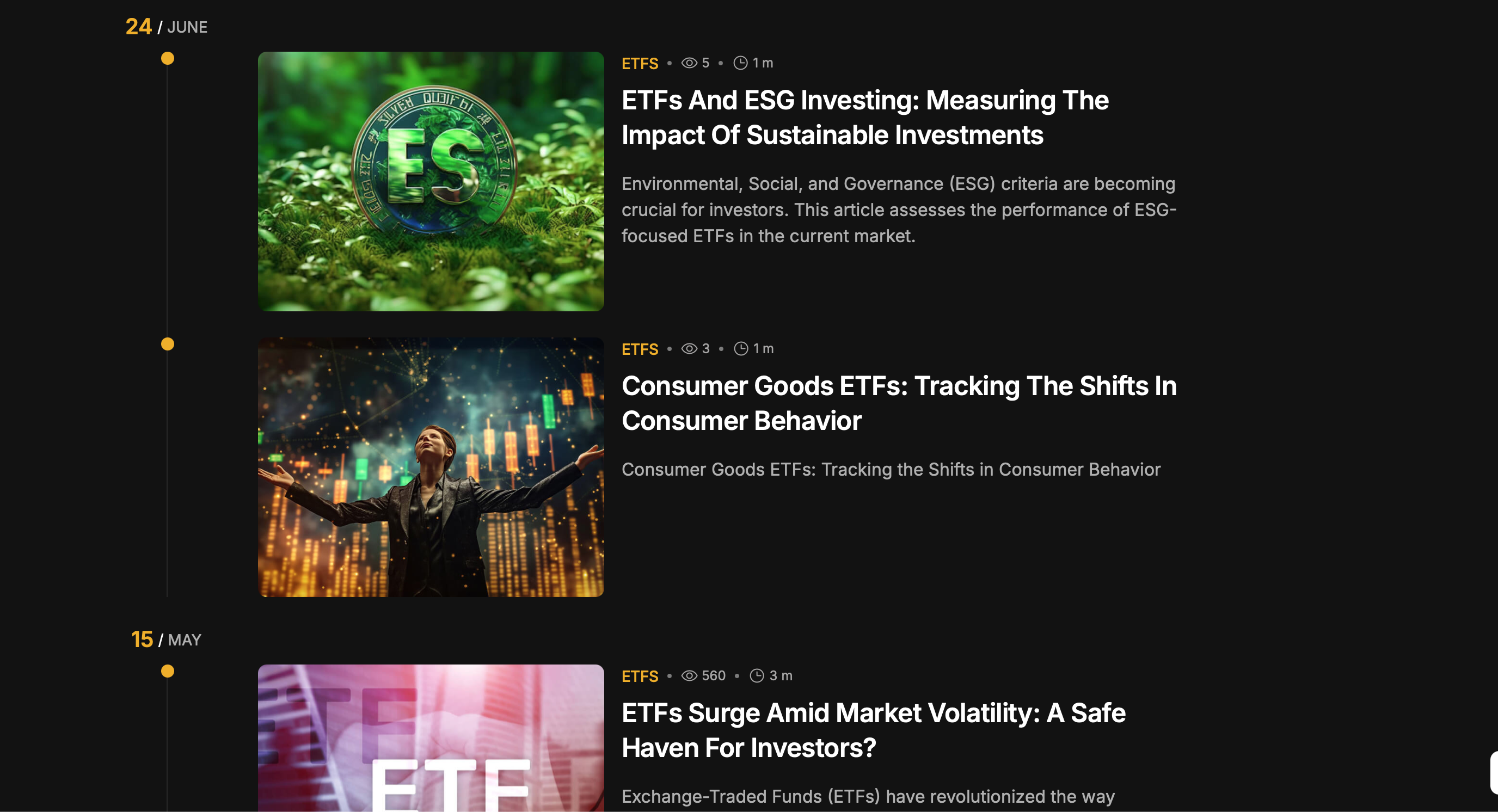This screenshot has width=1498, height=812.
Task: Tap the Consumer Goods ETFs article image
Action: pyautogui.click(x=431, y=467)
